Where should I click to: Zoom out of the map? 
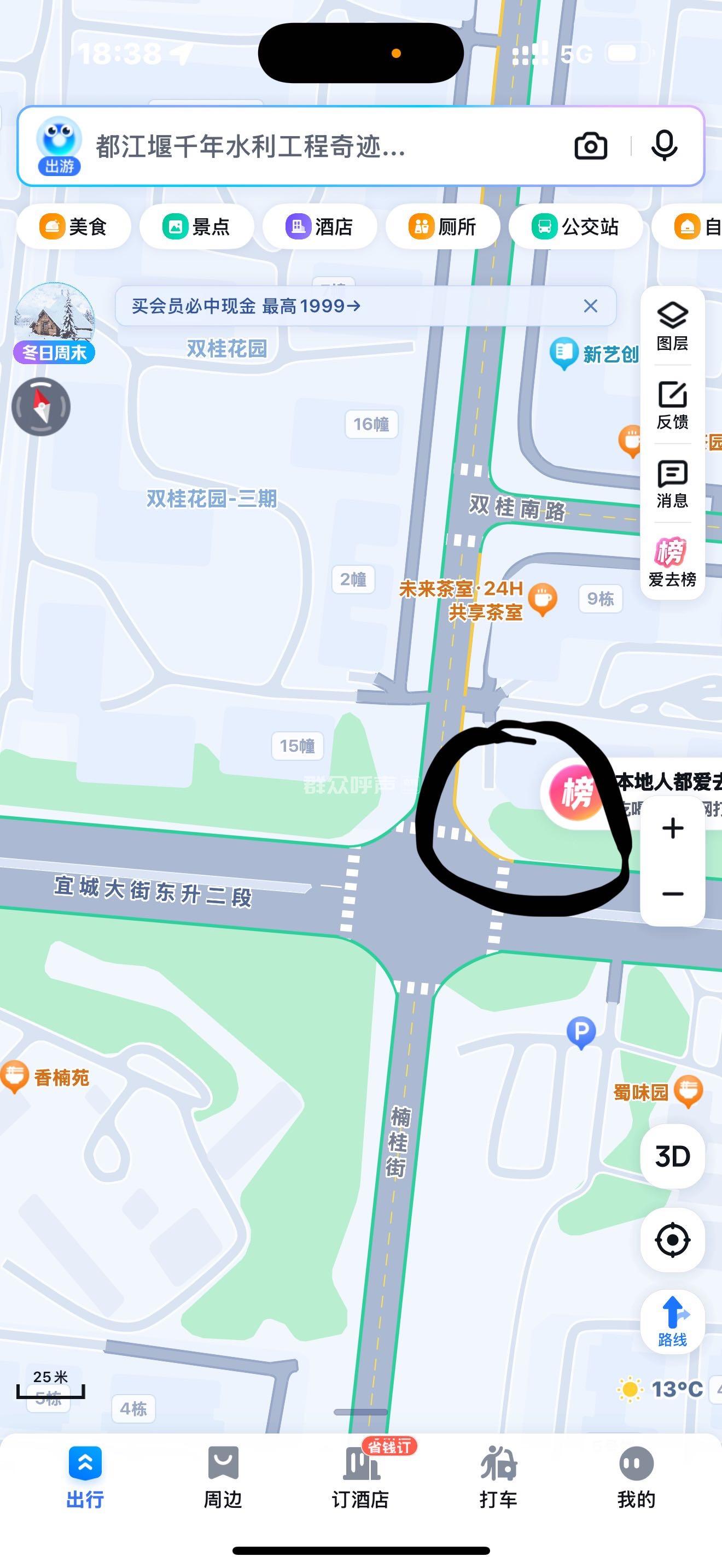point(672,893)
